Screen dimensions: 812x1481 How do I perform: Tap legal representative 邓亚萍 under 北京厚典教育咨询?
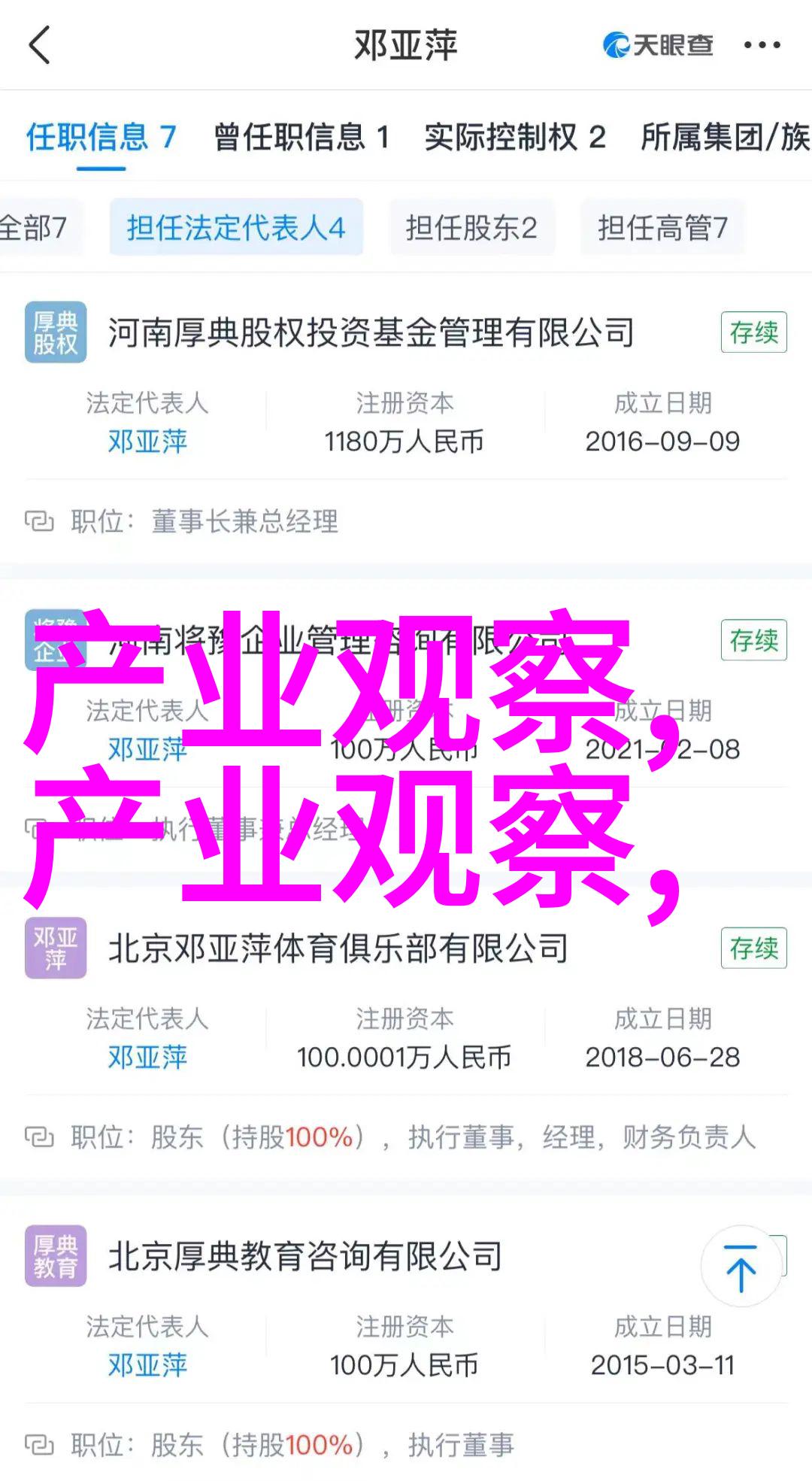point(147,1365)
